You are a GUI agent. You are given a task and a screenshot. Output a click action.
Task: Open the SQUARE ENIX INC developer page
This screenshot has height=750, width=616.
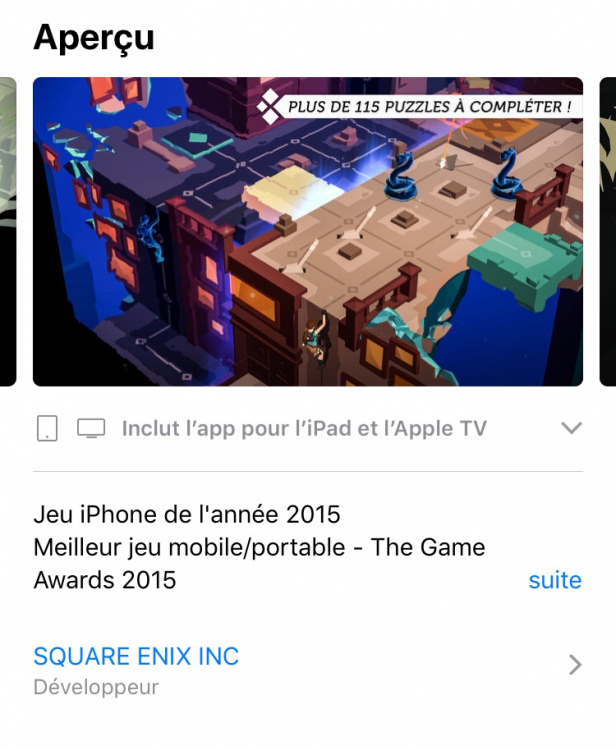click(137, 657)
